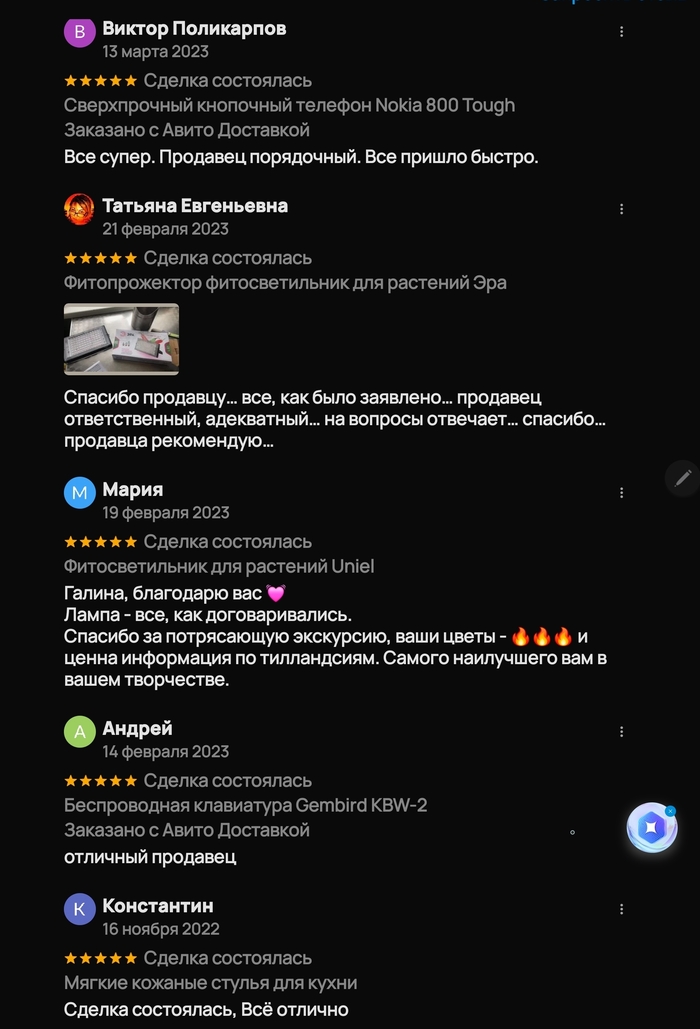The image size is (700, 1029).
Task: Tap the pencil edit button
Action: 683,478
